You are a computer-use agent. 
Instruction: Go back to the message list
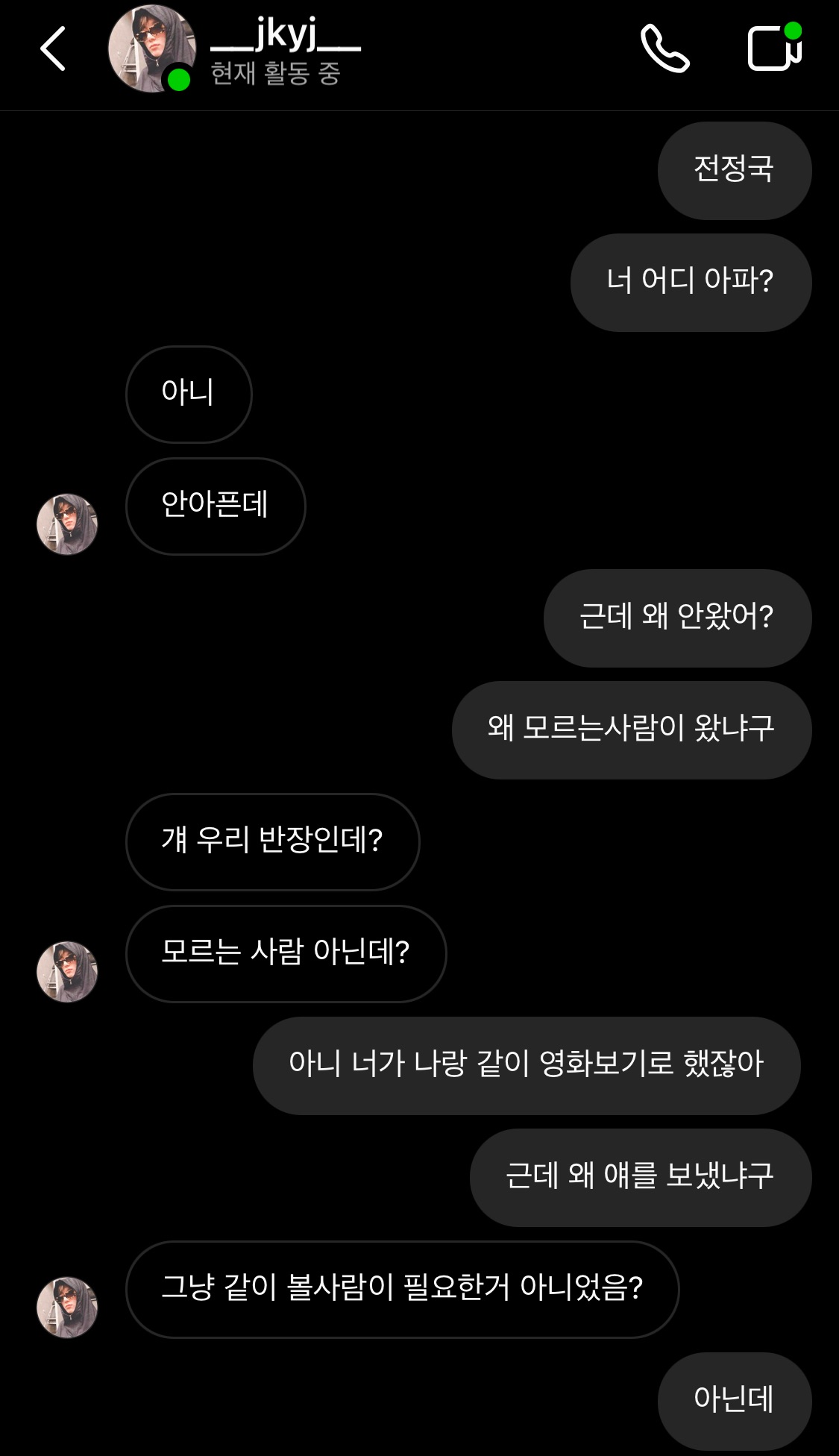click(x=53, y=49)
